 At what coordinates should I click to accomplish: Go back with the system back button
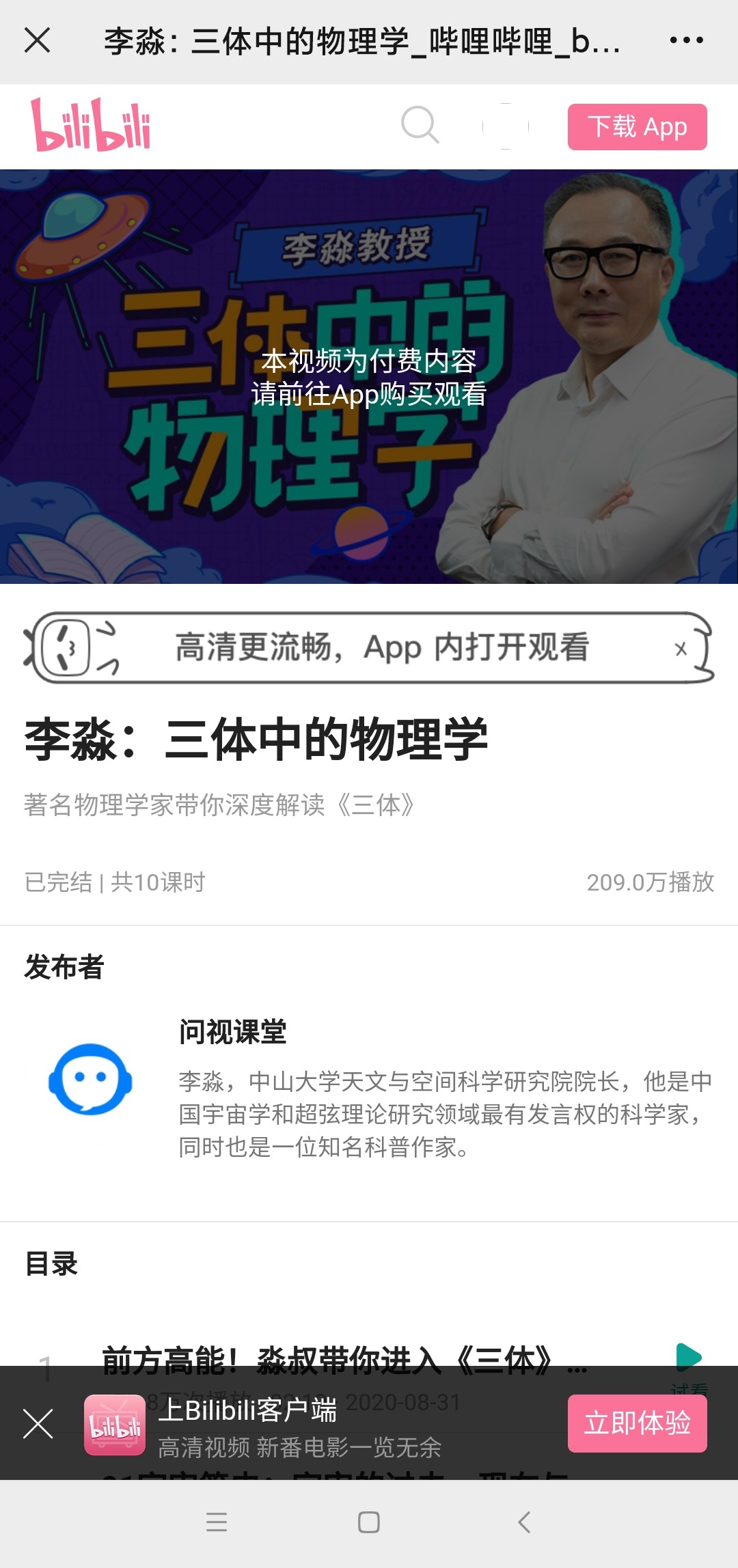tap(524, 1522)
